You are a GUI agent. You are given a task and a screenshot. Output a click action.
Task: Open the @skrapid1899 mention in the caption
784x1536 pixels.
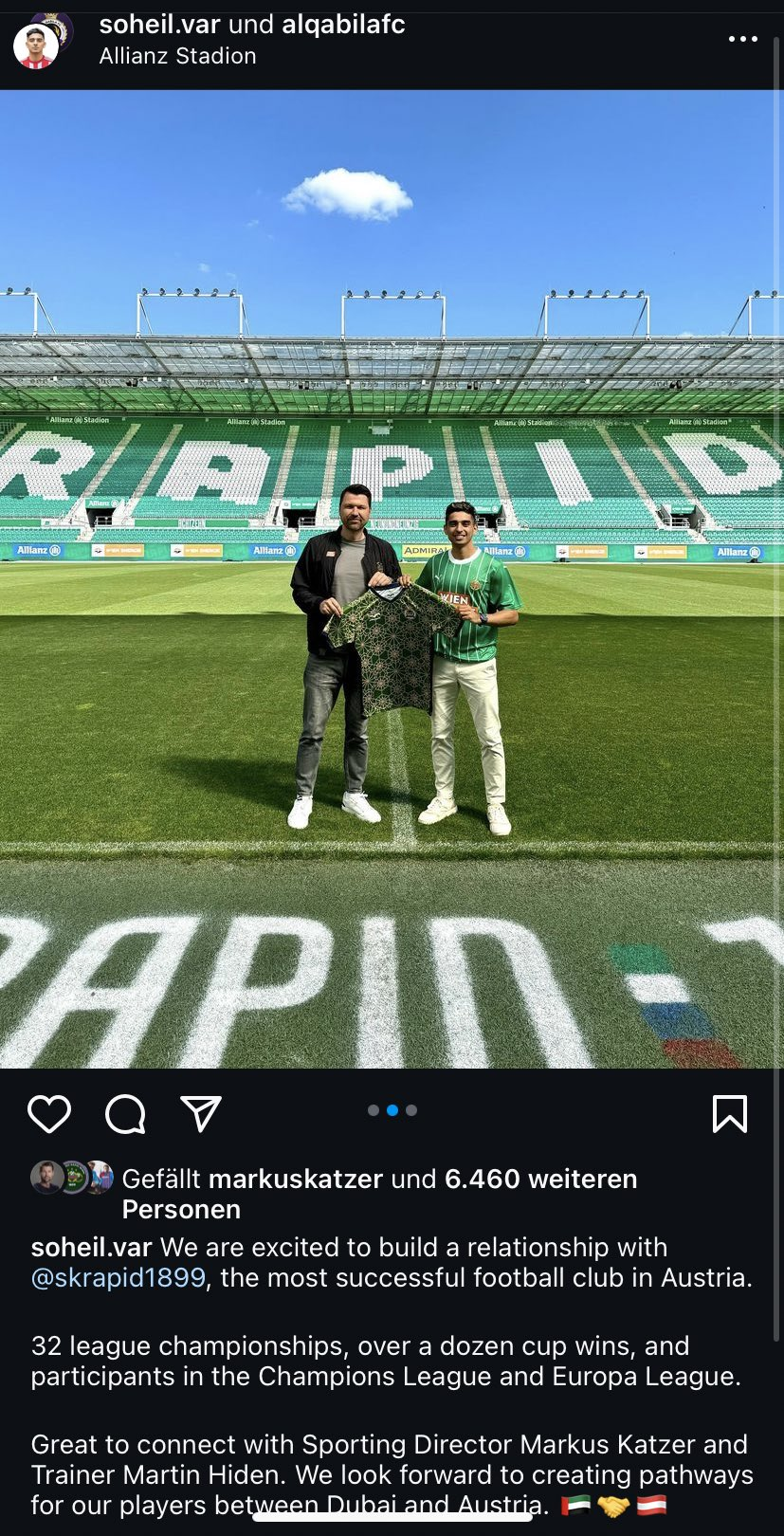click(119, 1277)
